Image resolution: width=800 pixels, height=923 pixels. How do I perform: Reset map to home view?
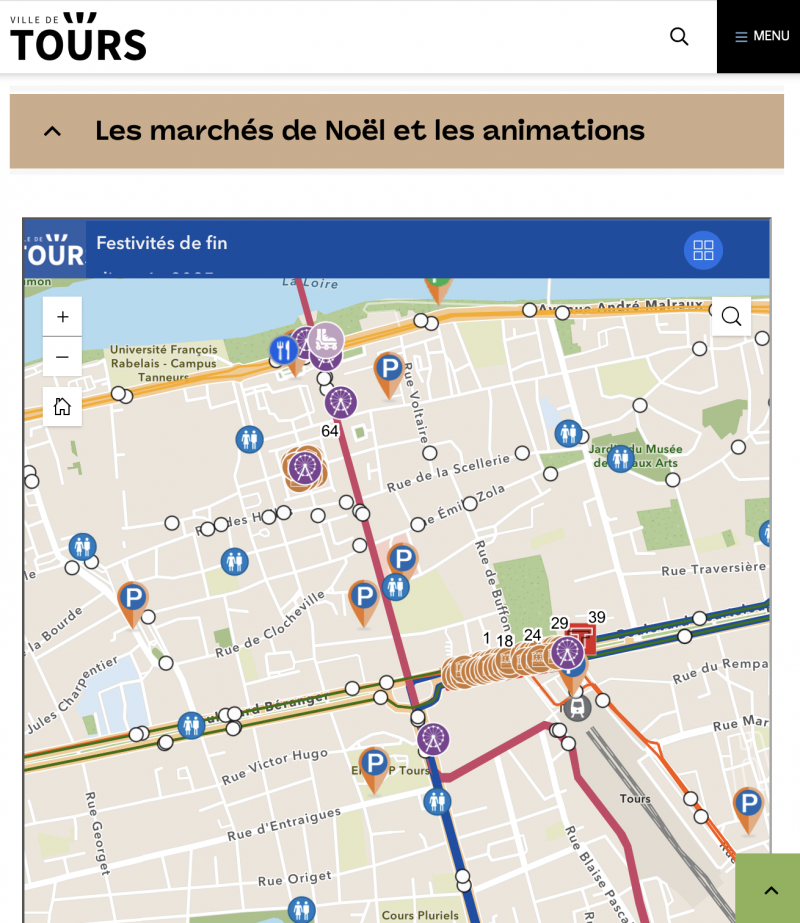62,406
